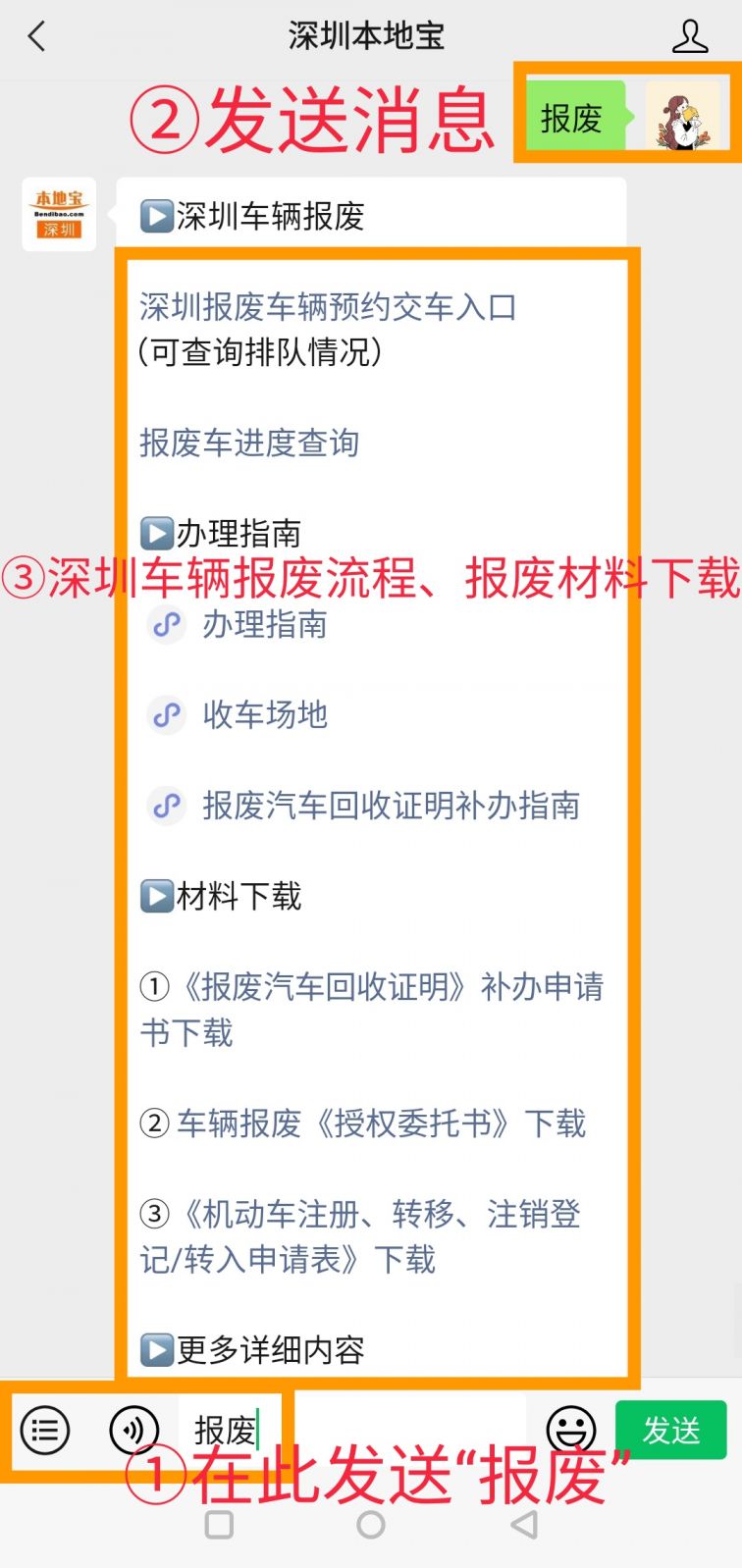This screenshot has width=742, height=1568.
Task: Send the message with 发送 button
Action: [x=670, y=1430]
